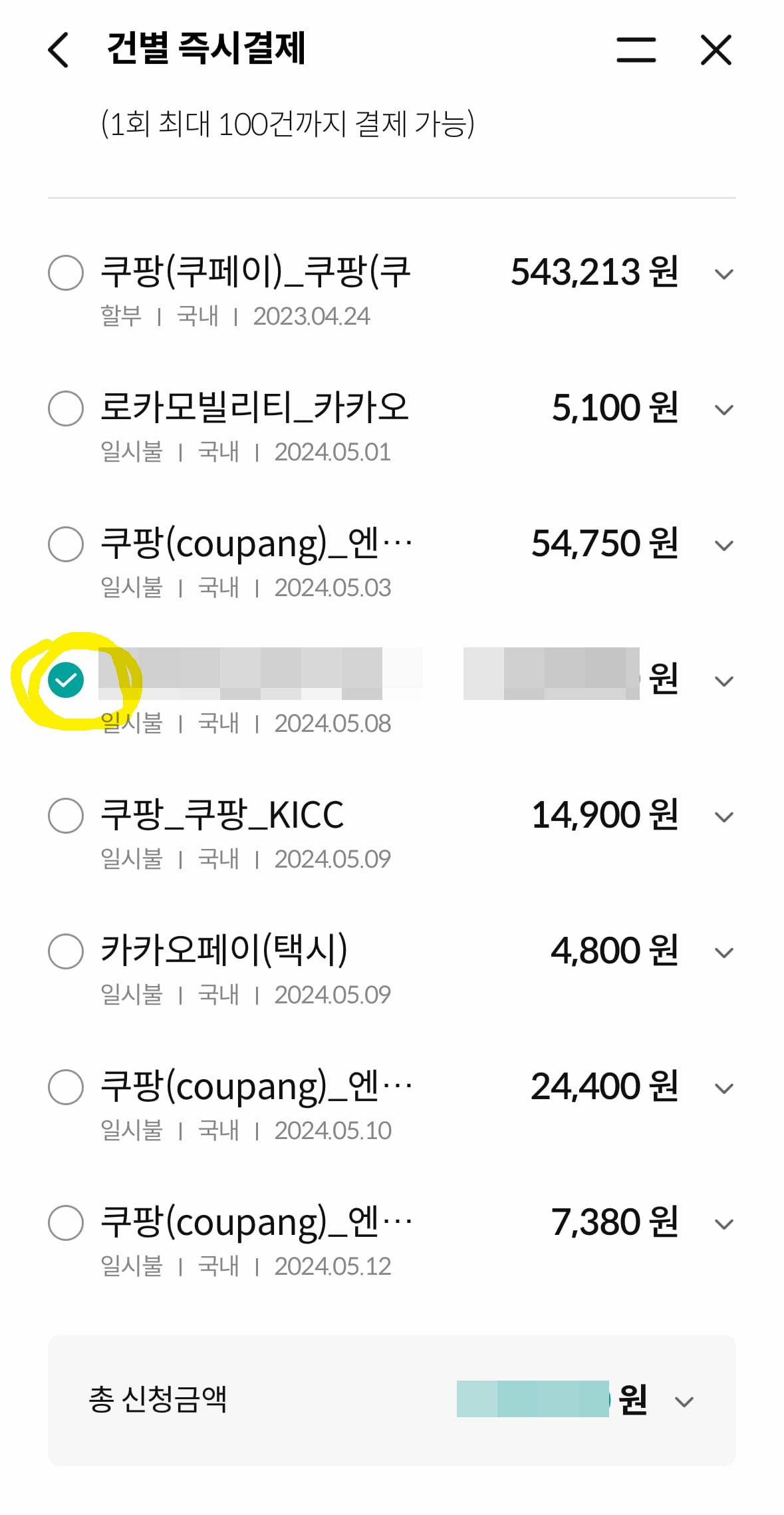Expand the 카카오페이(택시) transaction details
This screenshot has width=784, height=1515.
pos(725,953)
